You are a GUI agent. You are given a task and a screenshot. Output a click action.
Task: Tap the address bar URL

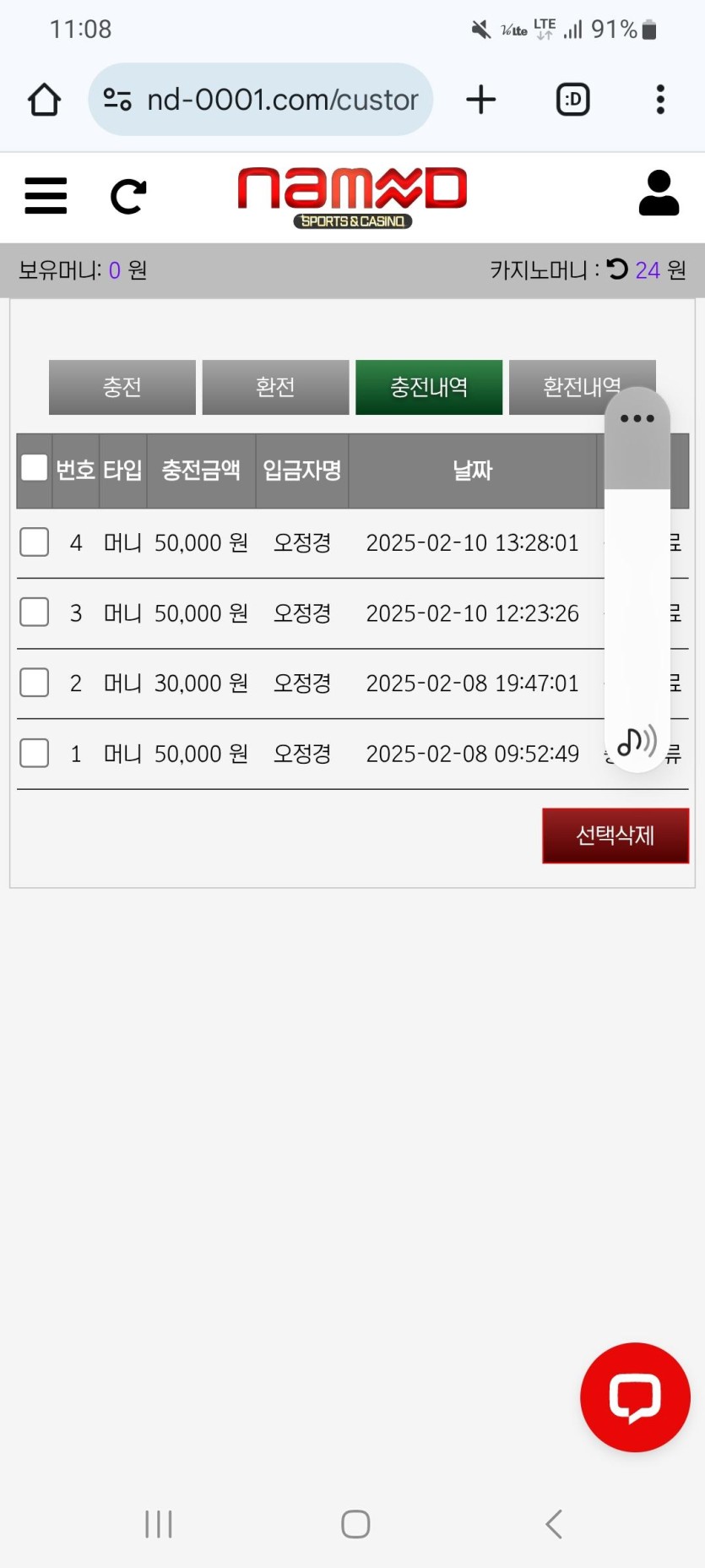coord(282,100)
